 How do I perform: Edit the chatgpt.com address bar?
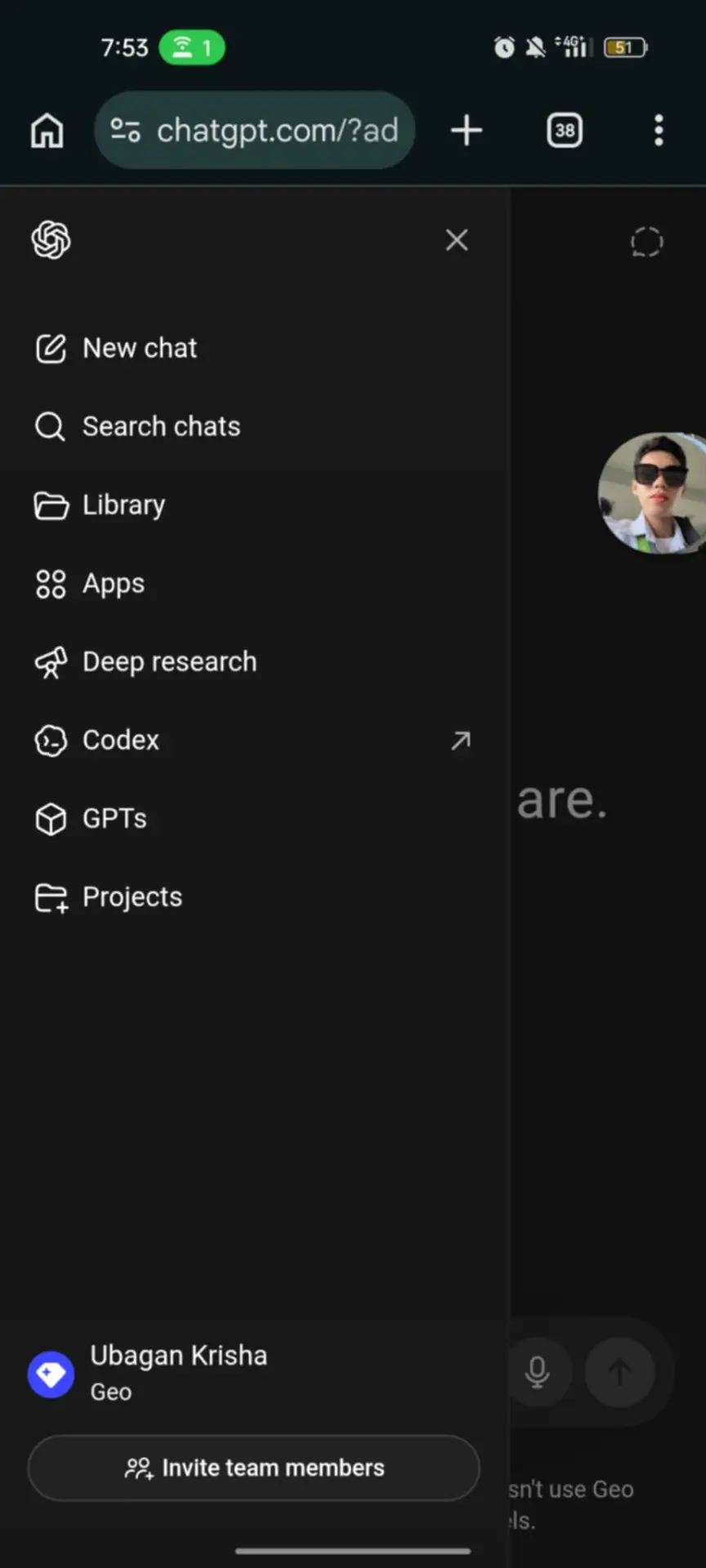255,131
